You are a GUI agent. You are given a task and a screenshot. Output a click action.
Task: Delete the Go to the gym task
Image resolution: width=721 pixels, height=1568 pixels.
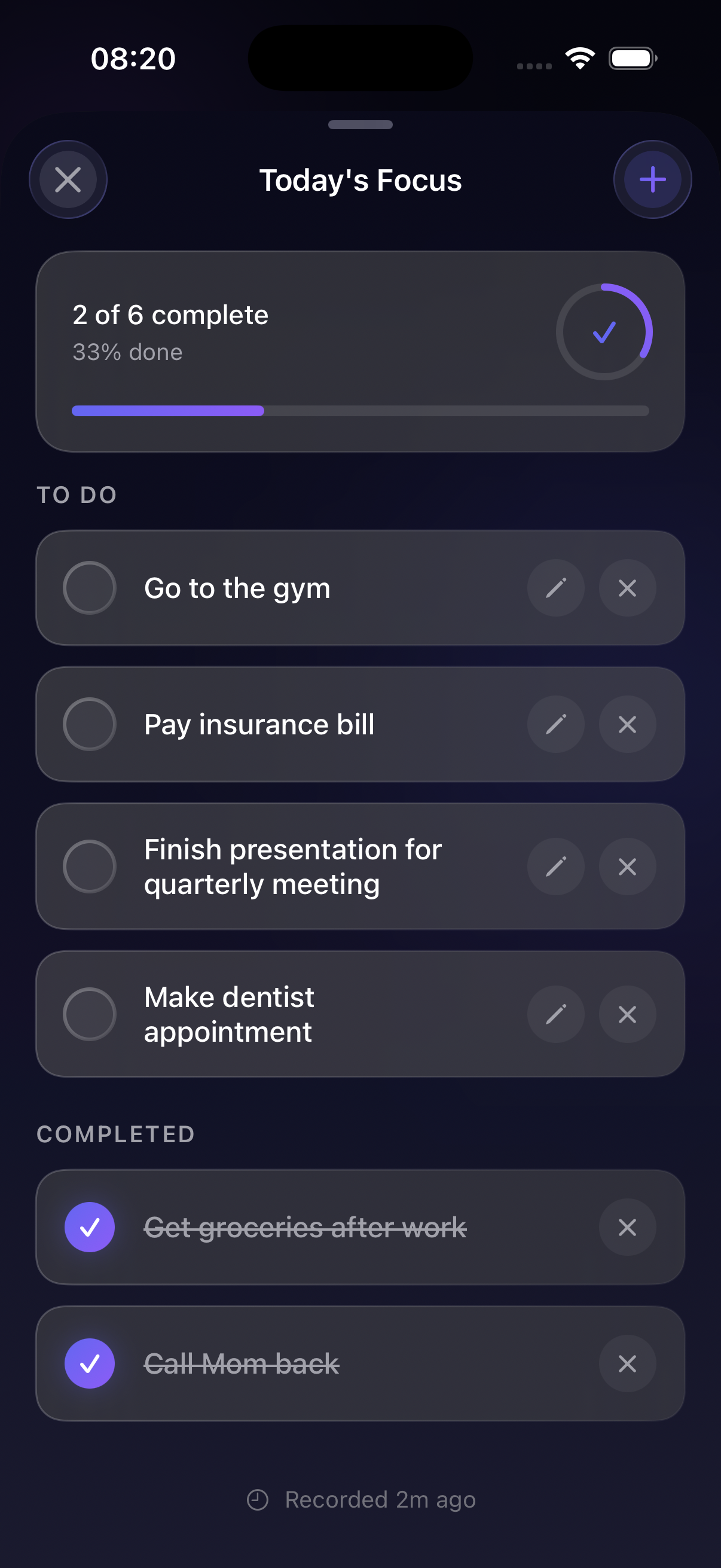[x=627, y=588]
